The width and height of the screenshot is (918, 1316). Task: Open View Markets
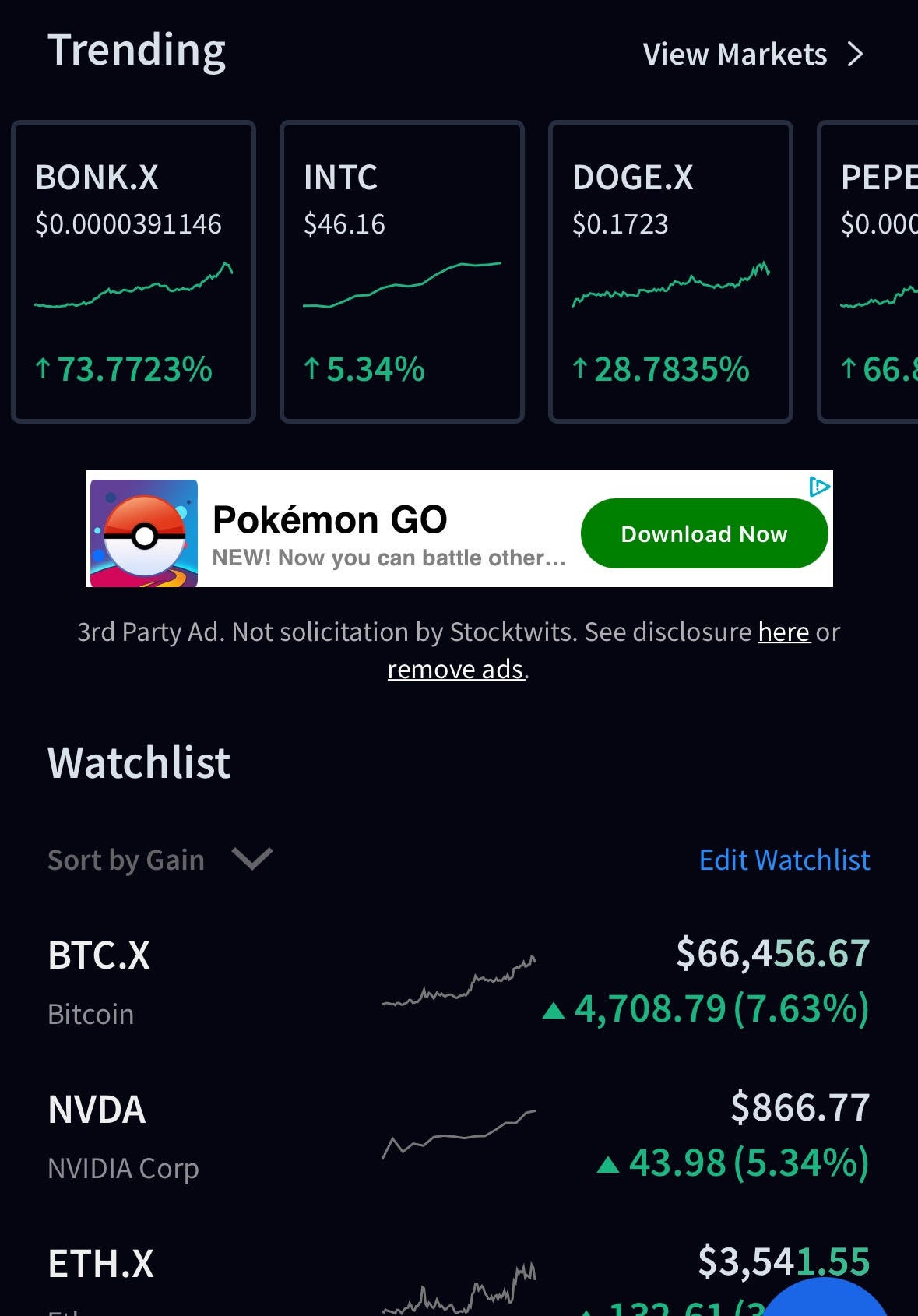752,55
